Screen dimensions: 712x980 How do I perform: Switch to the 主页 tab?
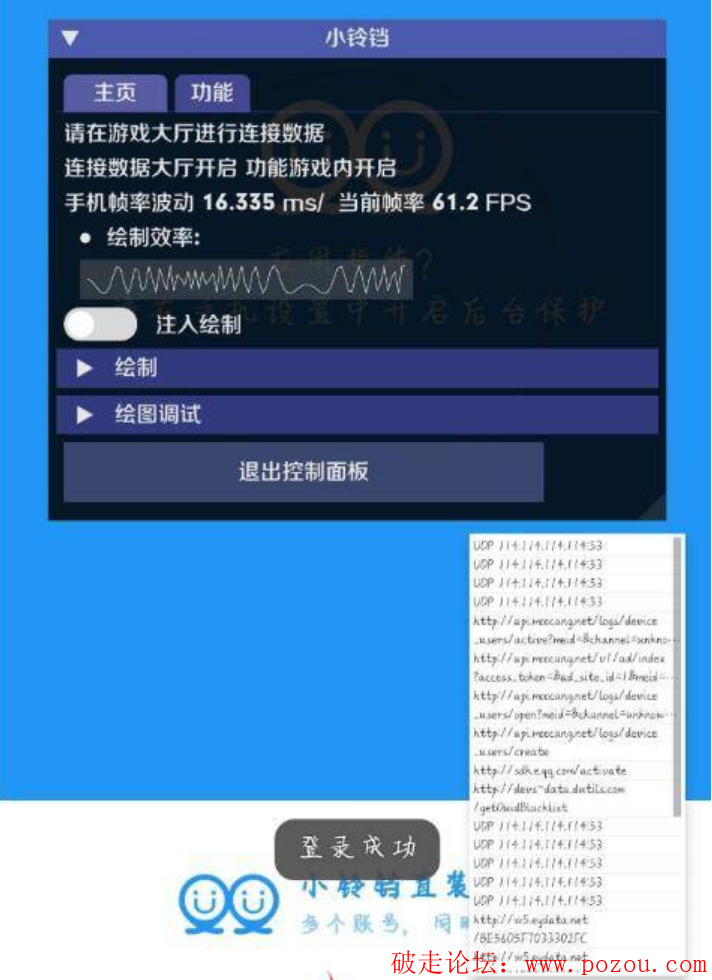(115, 93)
